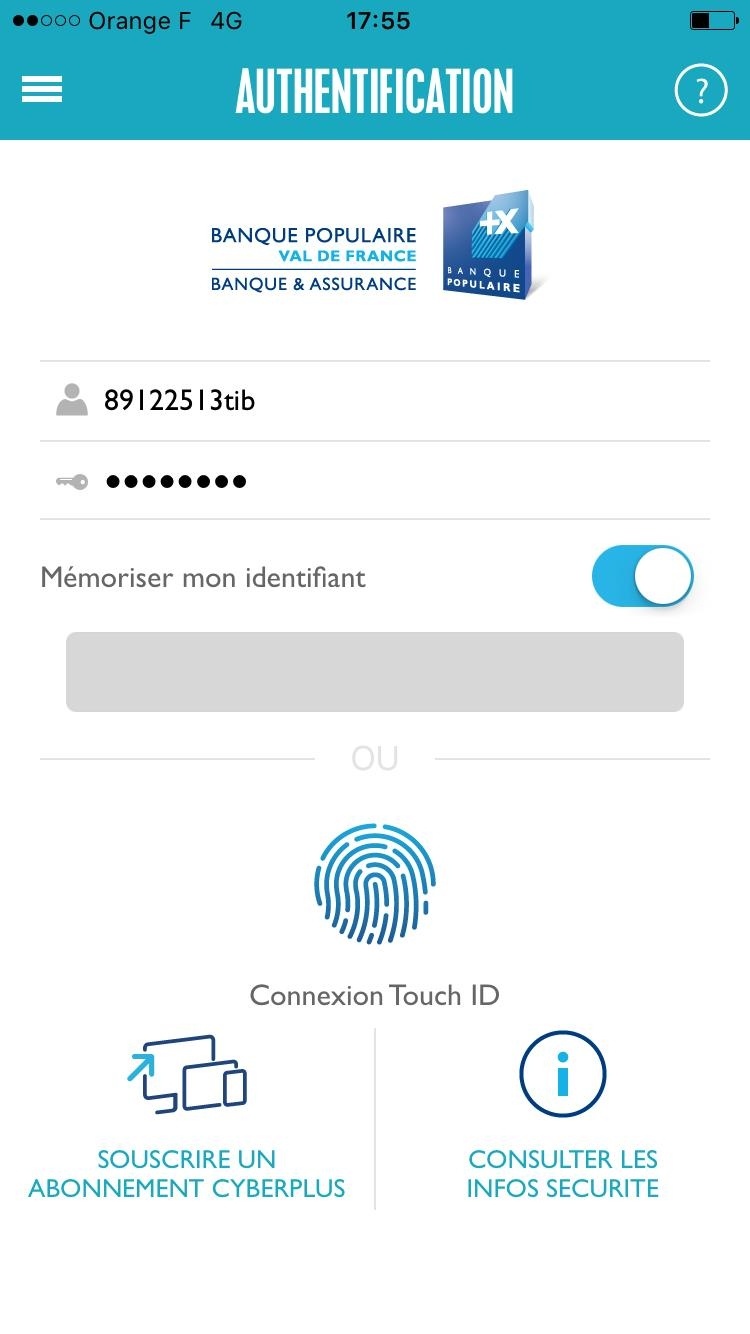Viewport: 750px width, 1334px height.
Task: Tap the user silhouette icon beside the identifier
Action: 71,400
